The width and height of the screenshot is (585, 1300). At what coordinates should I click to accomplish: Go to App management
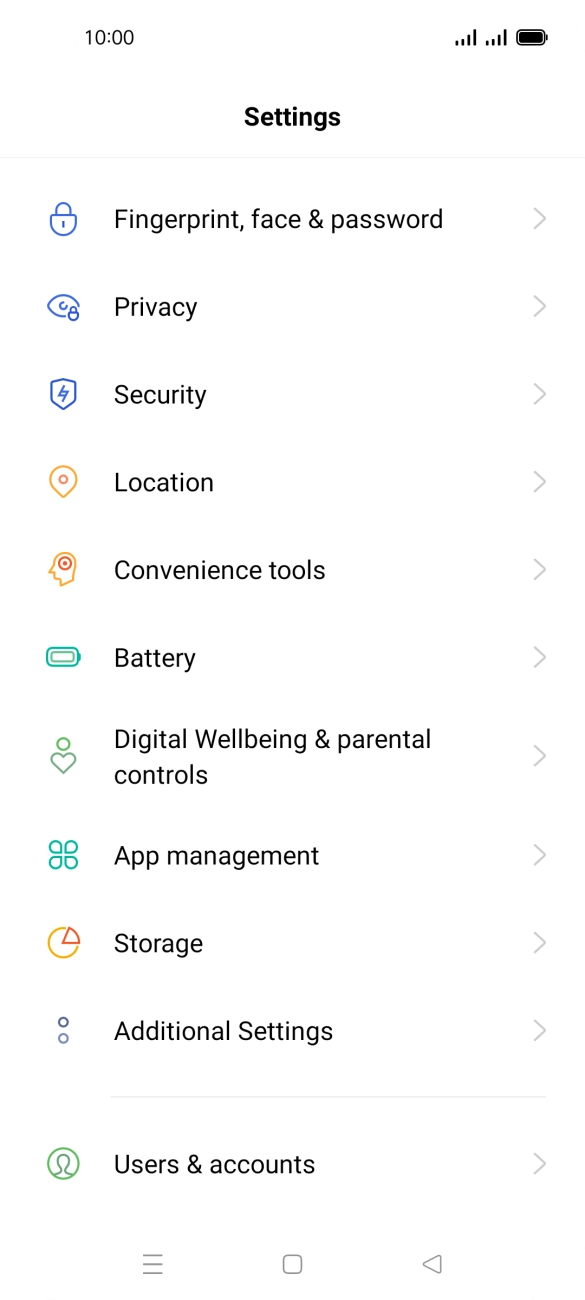tap(292, 856)
